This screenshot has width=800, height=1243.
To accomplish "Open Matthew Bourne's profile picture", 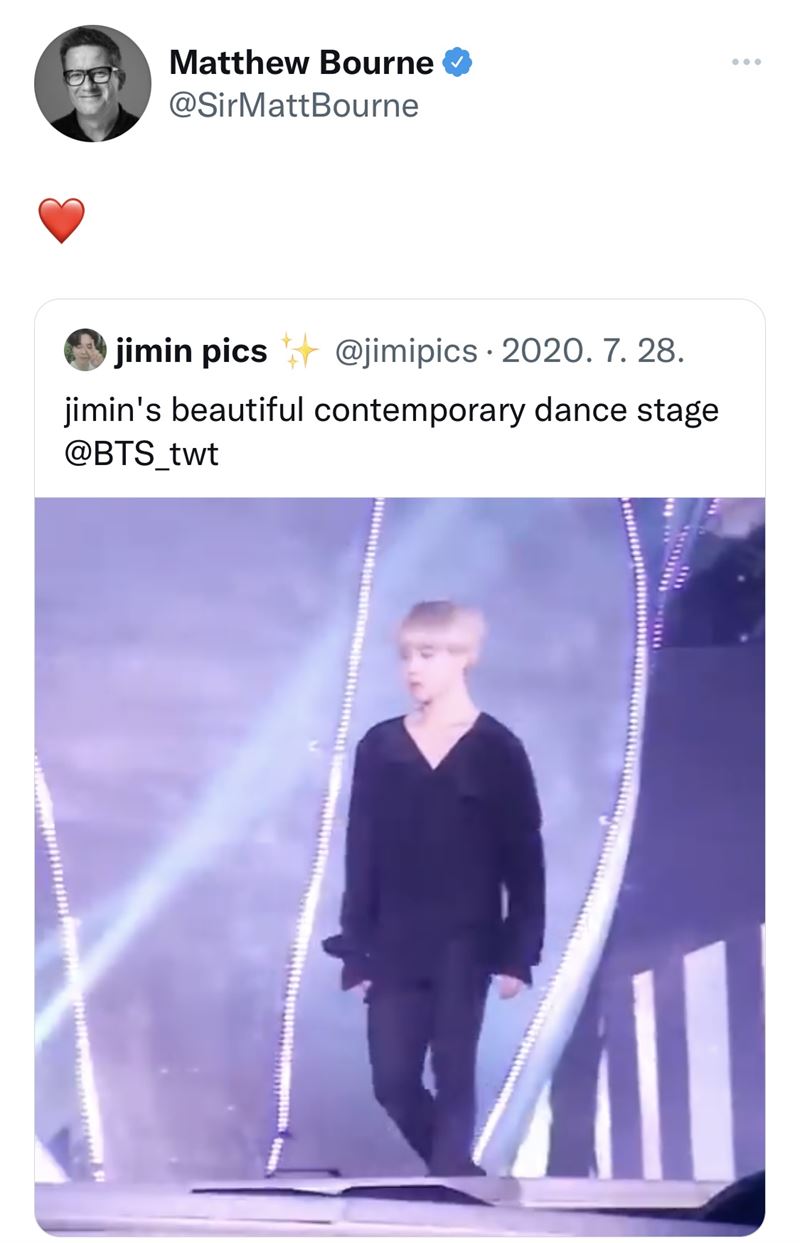I will click(x=93, y=84).
